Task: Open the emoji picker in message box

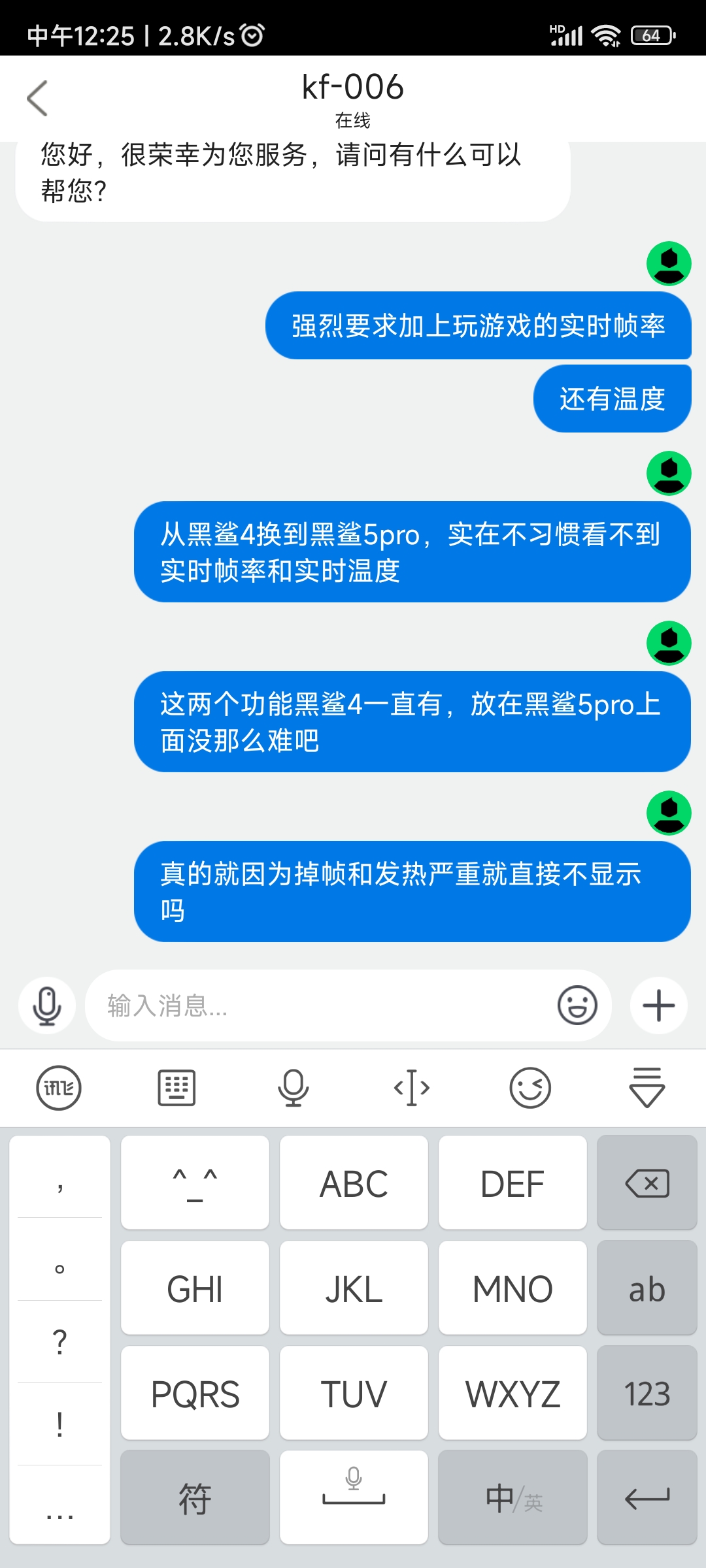Action: (577, 1005)
